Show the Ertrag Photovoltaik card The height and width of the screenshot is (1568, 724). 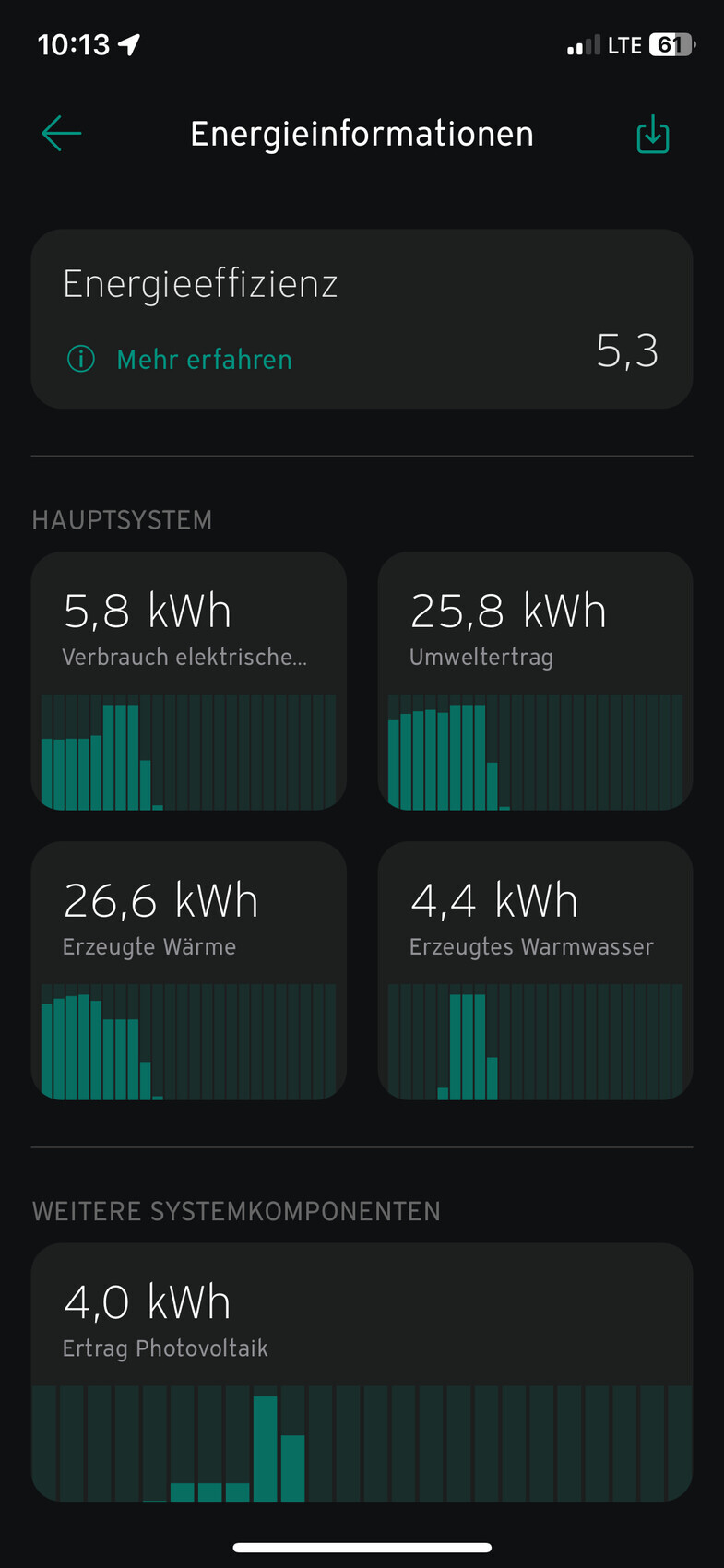point(362,1371)
